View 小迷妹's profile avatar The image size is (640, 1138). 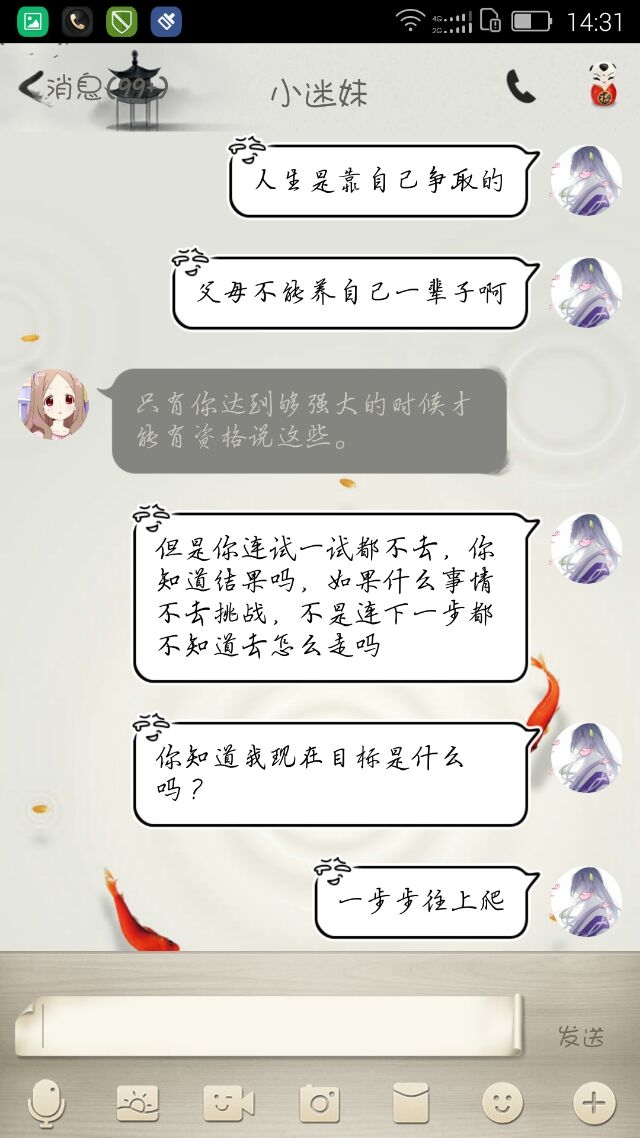point(54,404)
